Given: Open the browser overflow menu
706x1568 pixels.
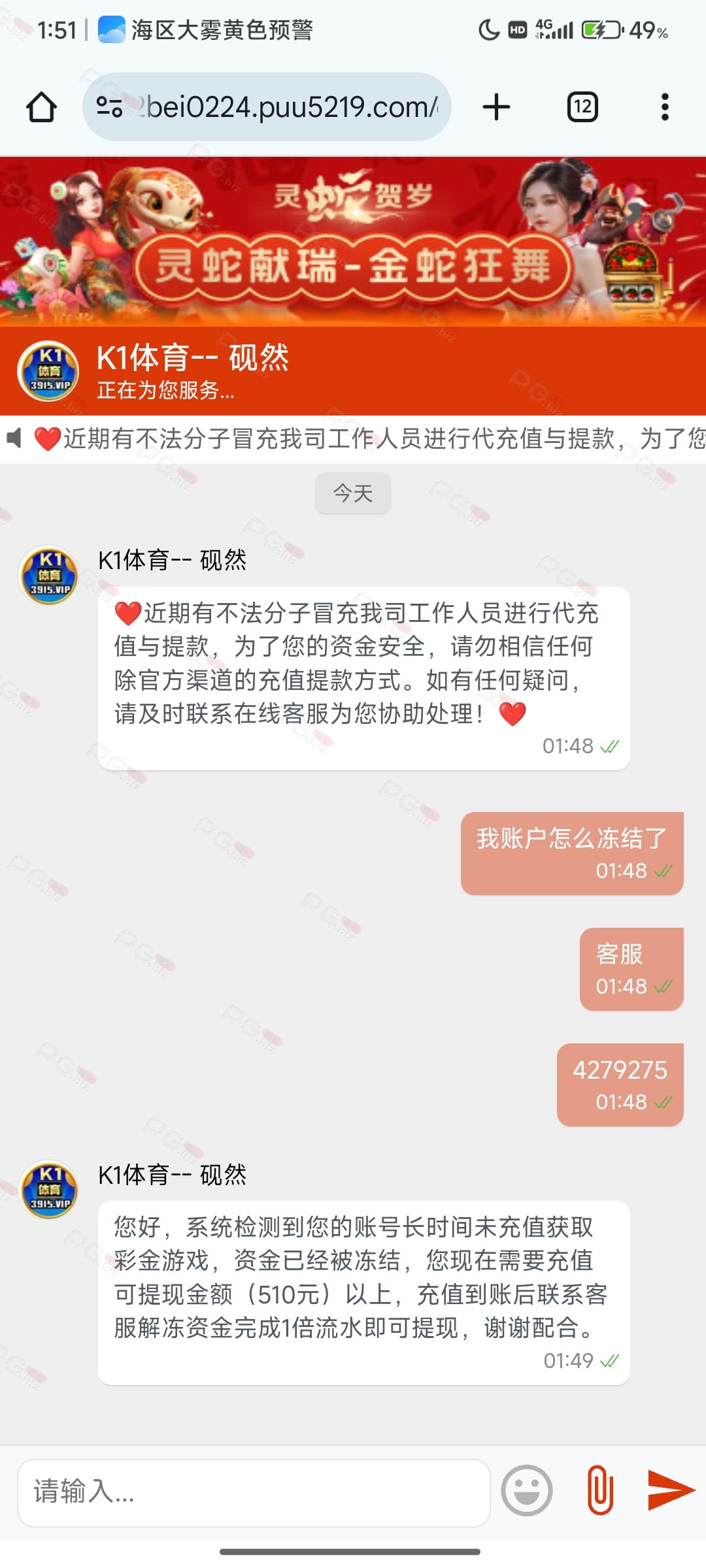Looking at the screenshot, I should (x=665, y=107).
